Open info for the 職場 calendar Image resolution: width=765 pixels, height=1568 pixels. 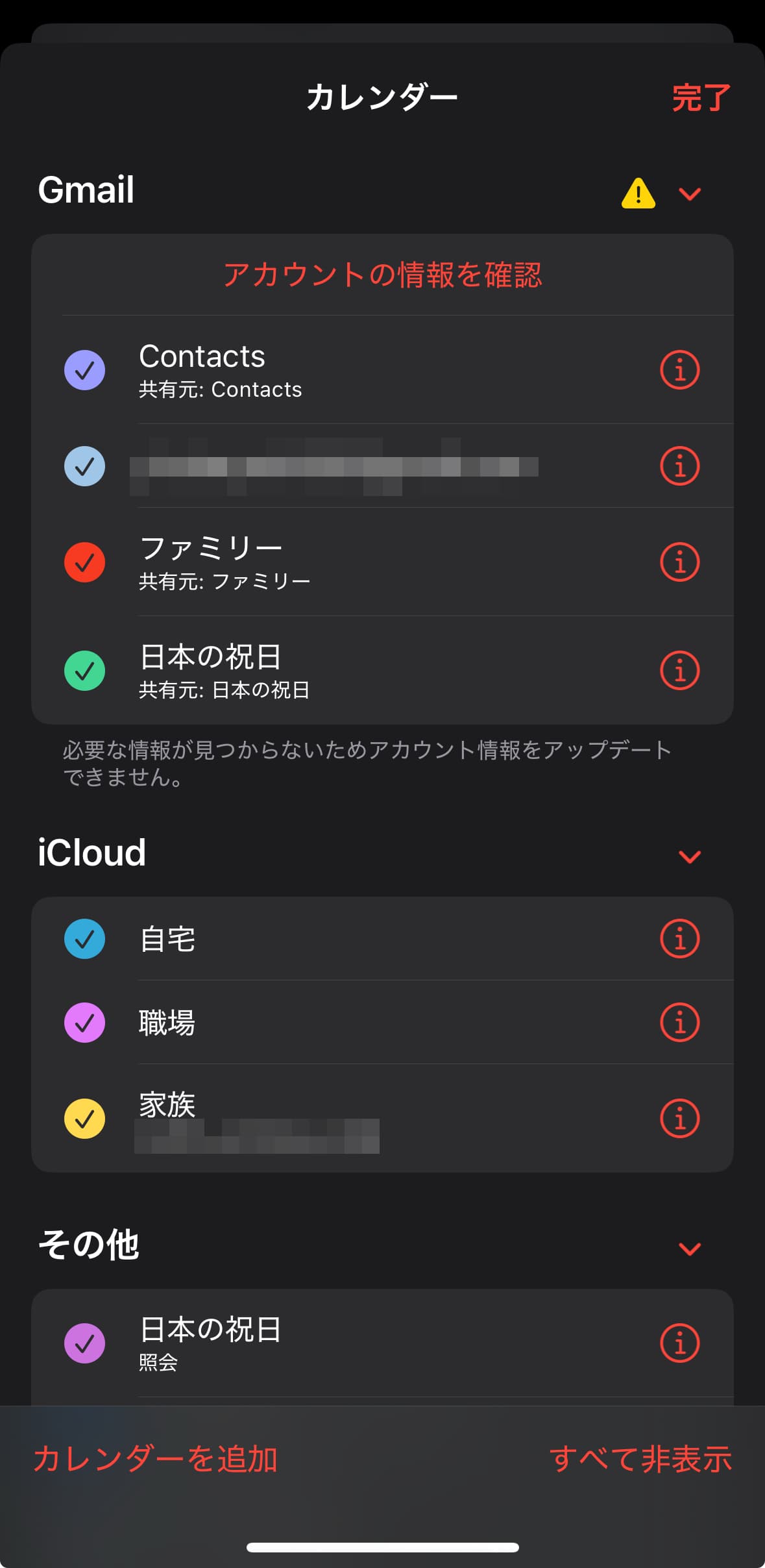coord(679,1023)
